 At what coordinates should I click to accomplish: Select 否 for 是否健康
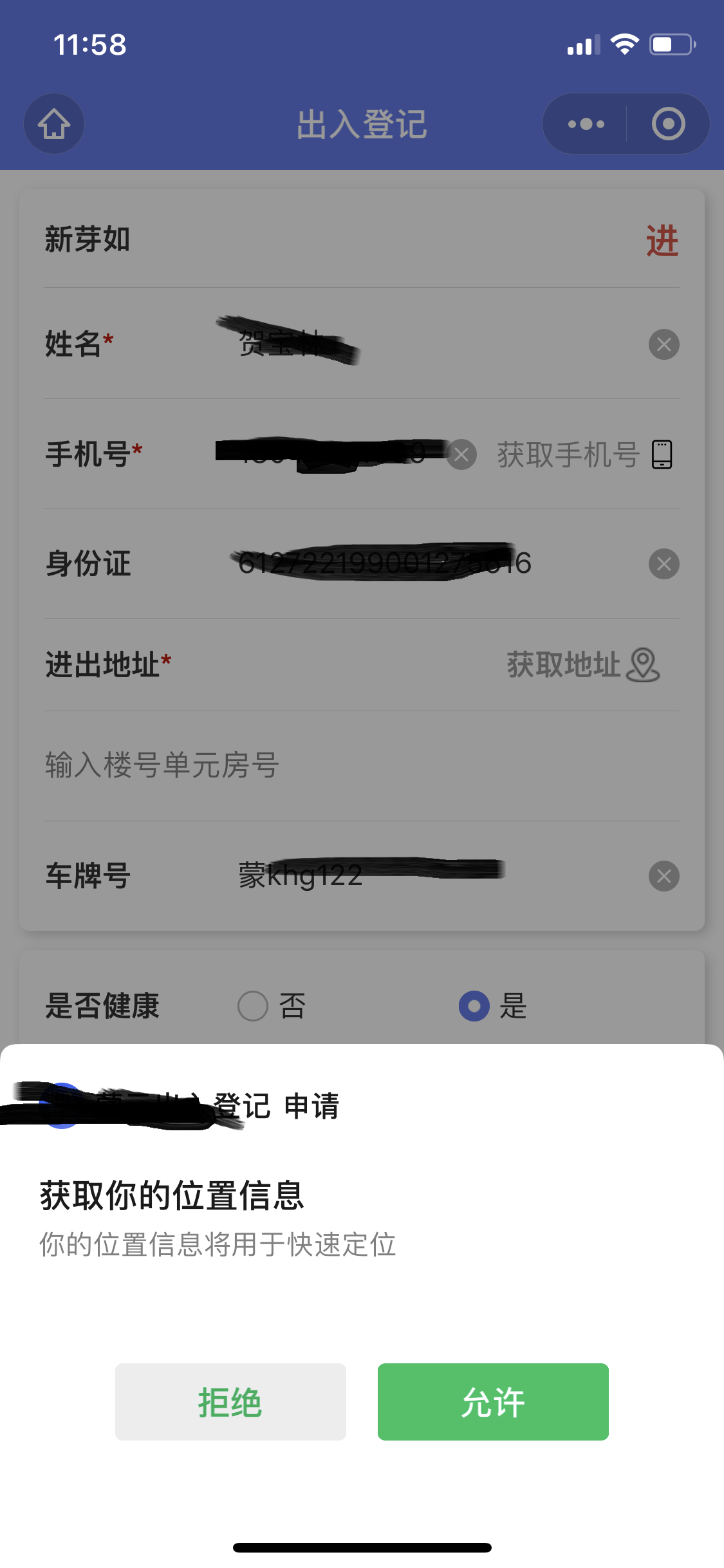pos(253,1006)
